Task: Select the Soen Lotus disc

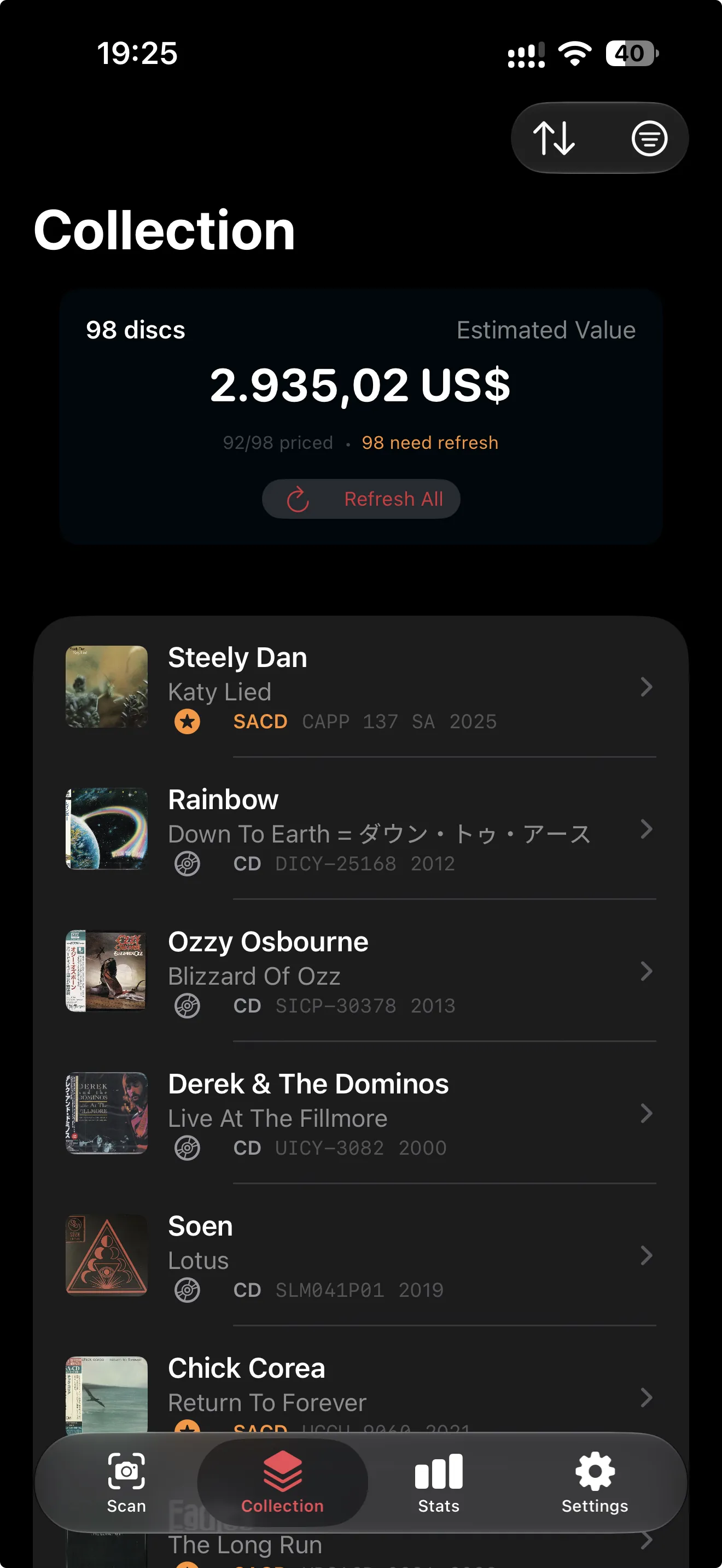Action: pos(361,1255)
